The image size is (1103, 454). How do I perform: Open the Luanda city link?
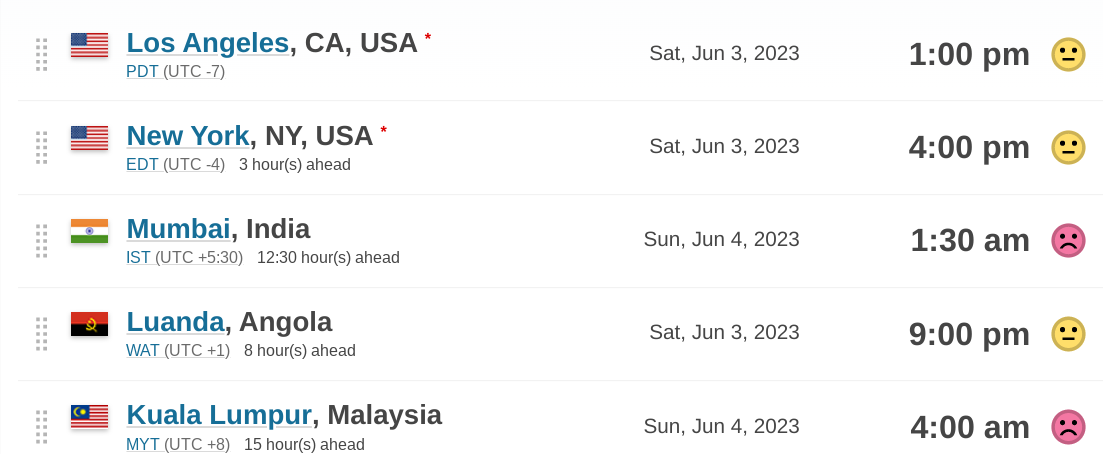click(175, 322)
